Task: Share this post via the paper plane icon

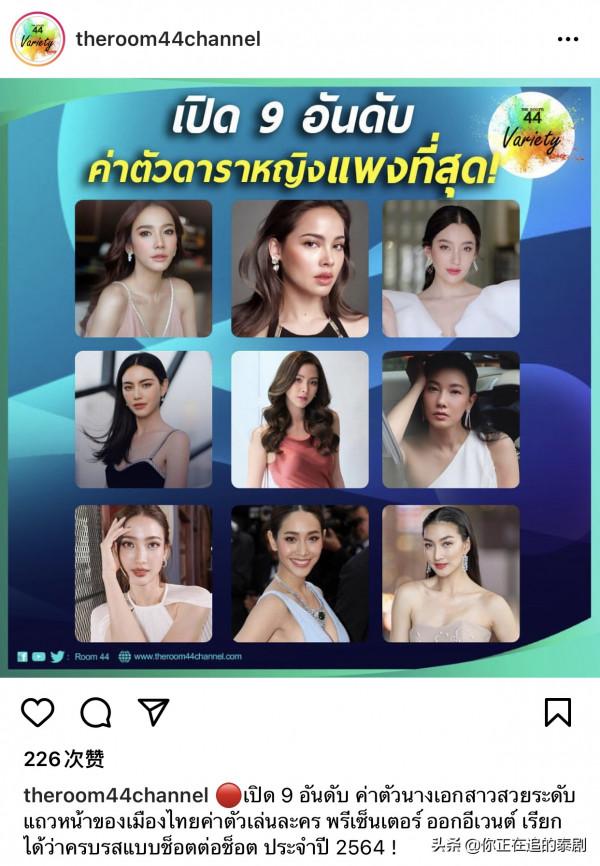Action: pyautogui.click(x=153, y=712)
